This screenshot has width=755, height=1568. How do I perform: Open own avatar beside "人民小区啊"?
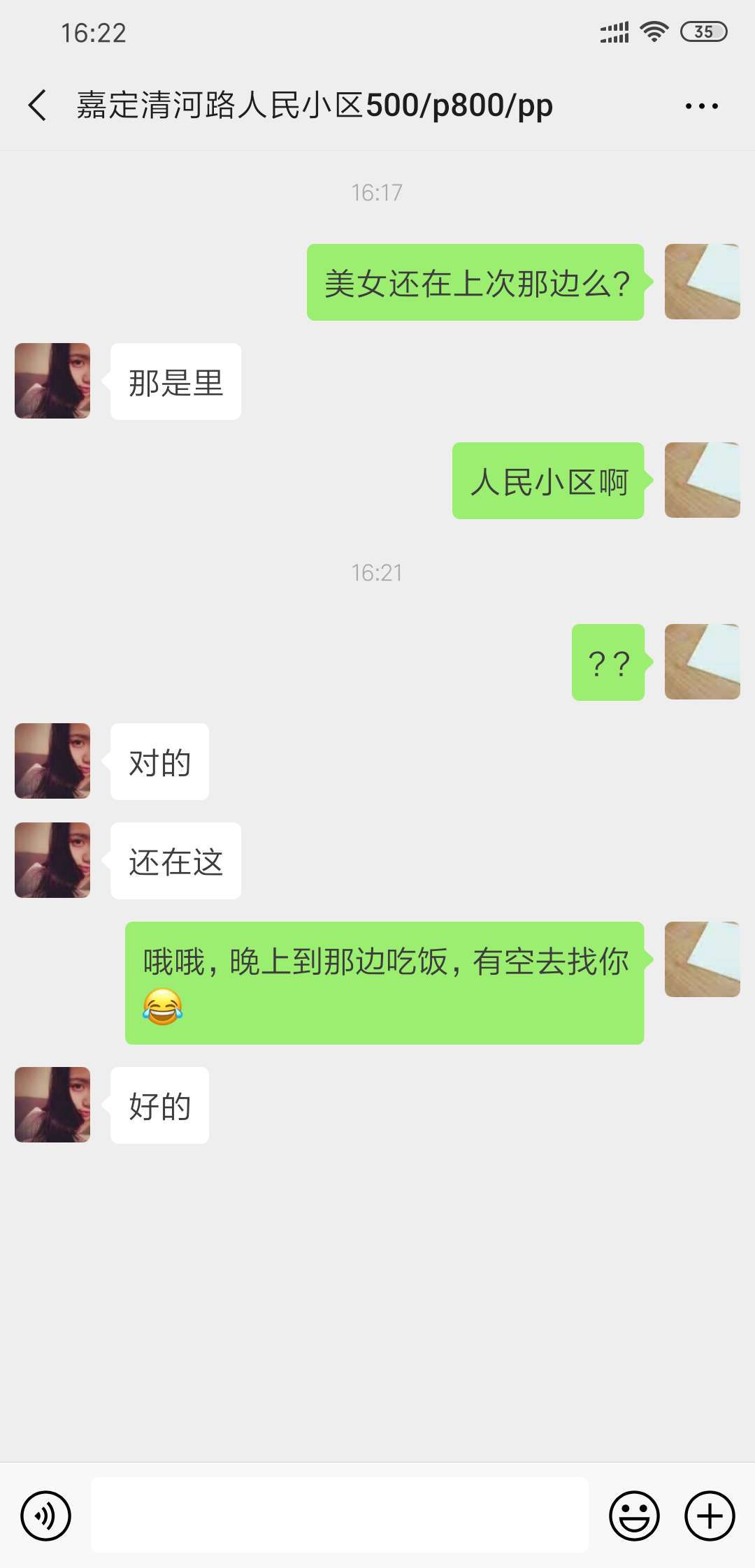click(702, 480)
